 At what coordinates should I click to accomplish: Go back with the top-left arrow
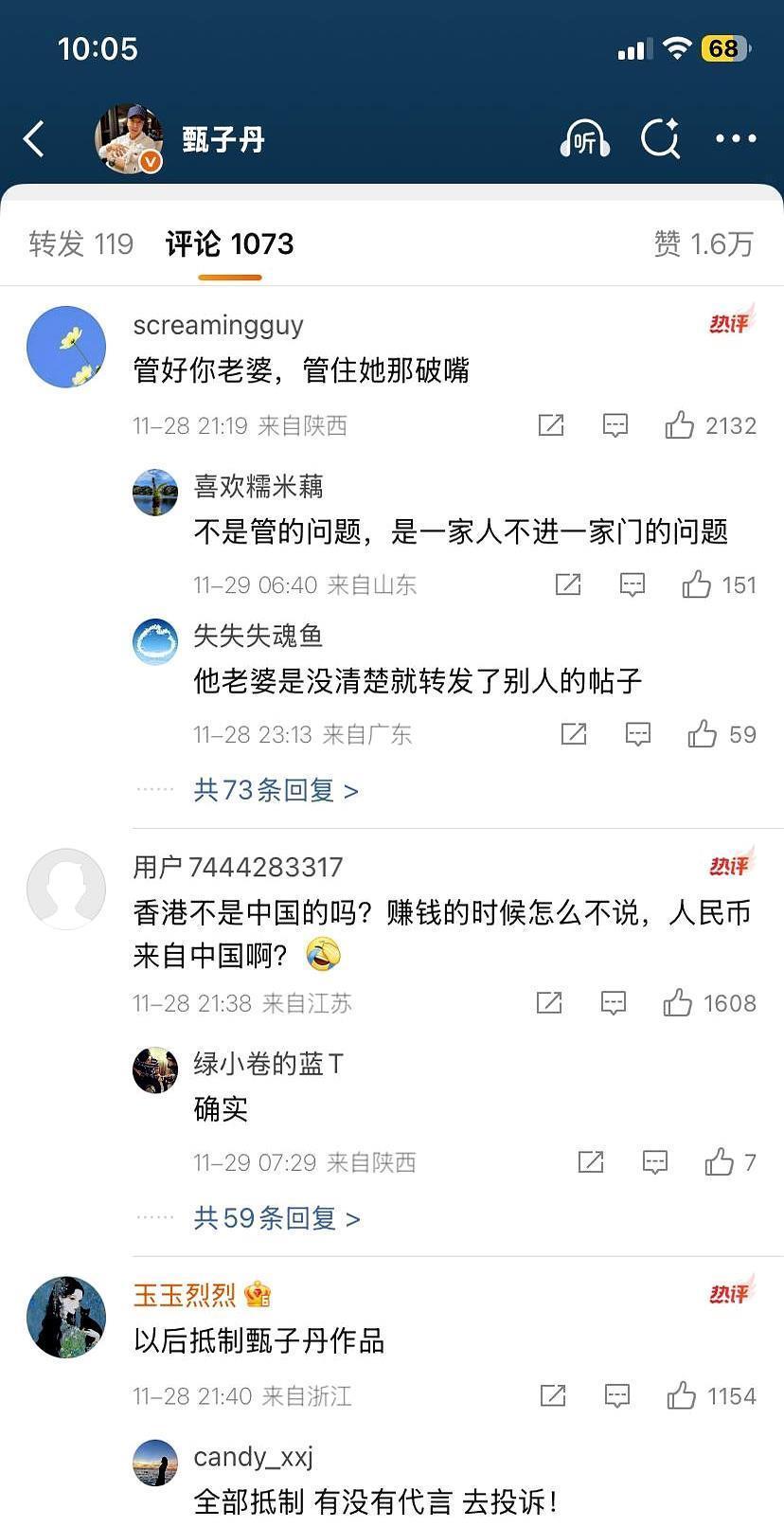35,139
